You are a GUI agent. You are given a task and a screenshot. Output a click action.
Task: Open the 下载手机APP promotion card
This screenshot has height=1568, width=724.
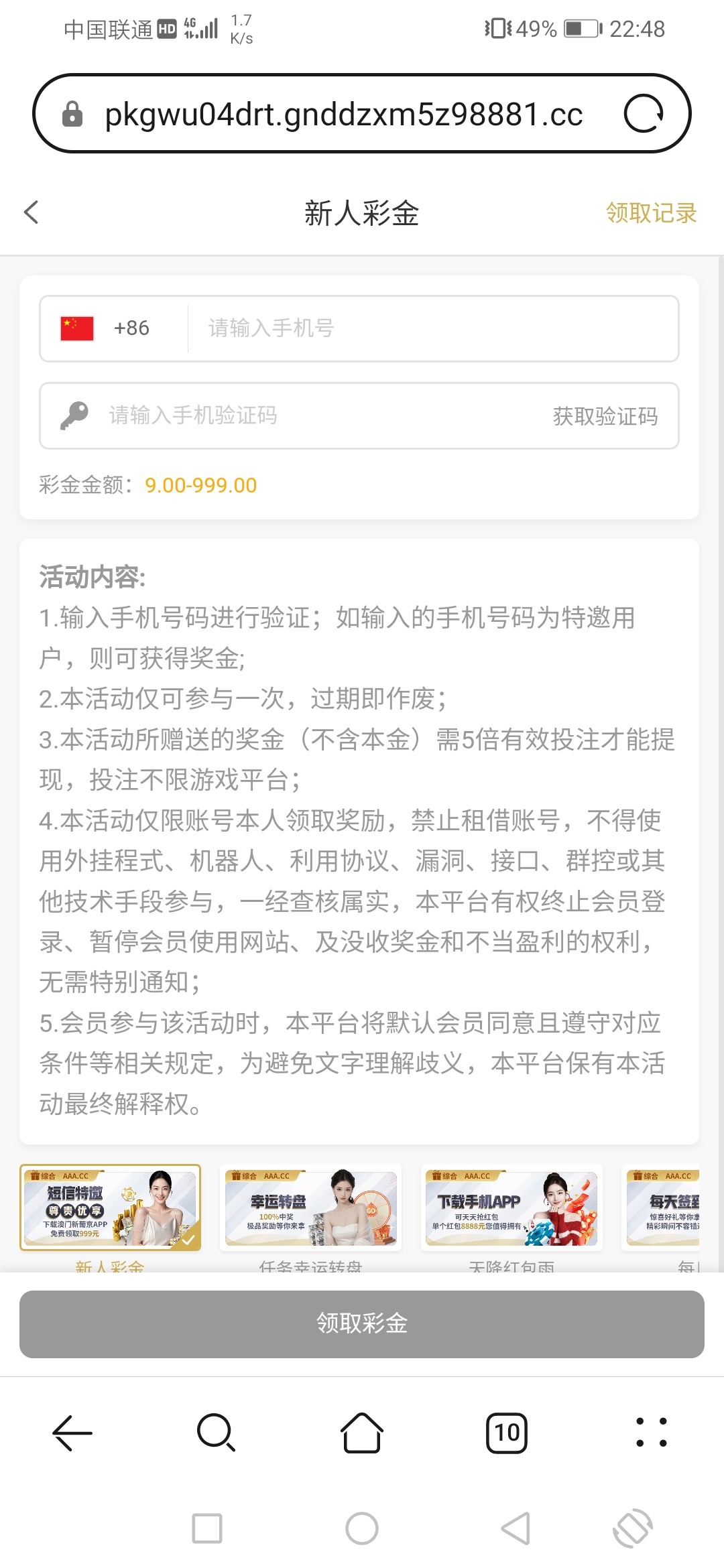511,1207
